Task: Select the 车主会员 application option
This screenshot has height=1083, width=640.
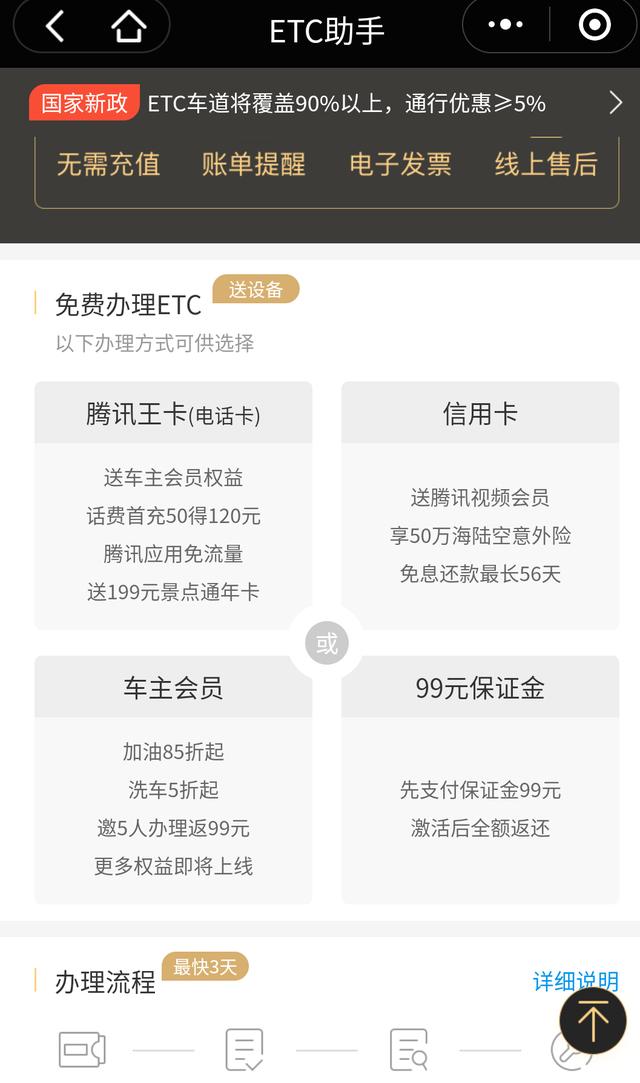Action: pyautogui.click(x=173, y=779)
